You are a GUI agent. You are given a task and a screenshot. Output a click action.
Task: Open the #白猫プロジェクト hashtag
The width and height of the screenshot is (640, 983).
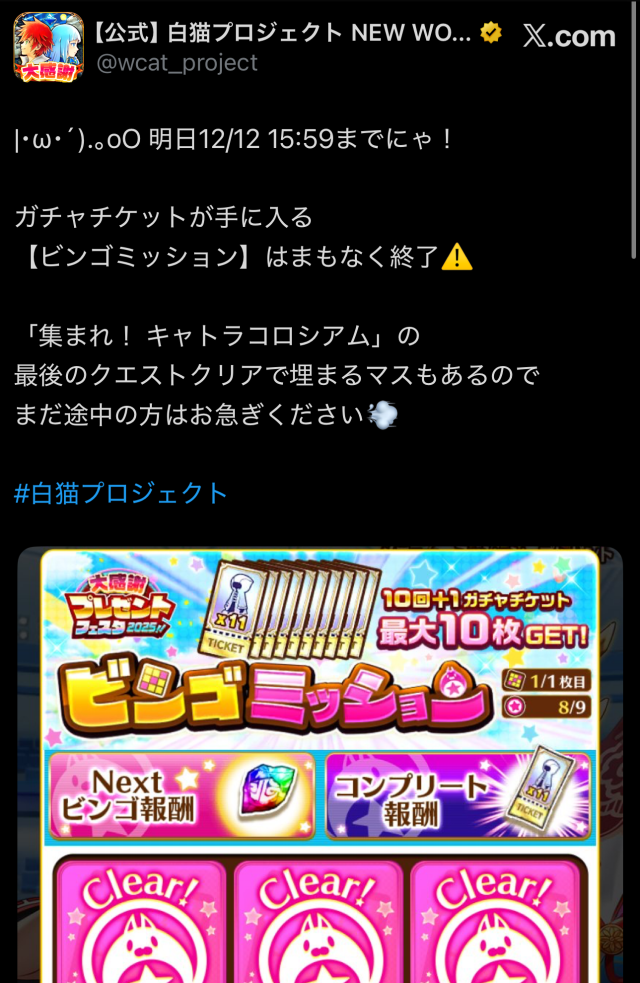tap(121, 493)
